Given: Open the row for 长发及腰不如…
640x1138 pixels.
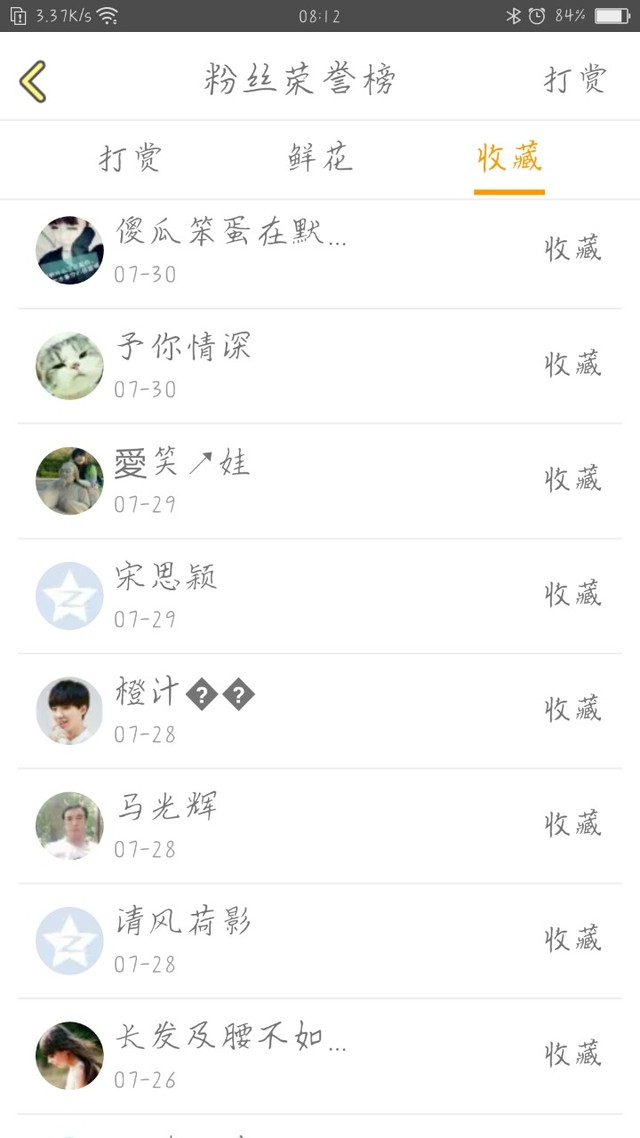Looking at the screenshot, I should (x=320, y=1055).
